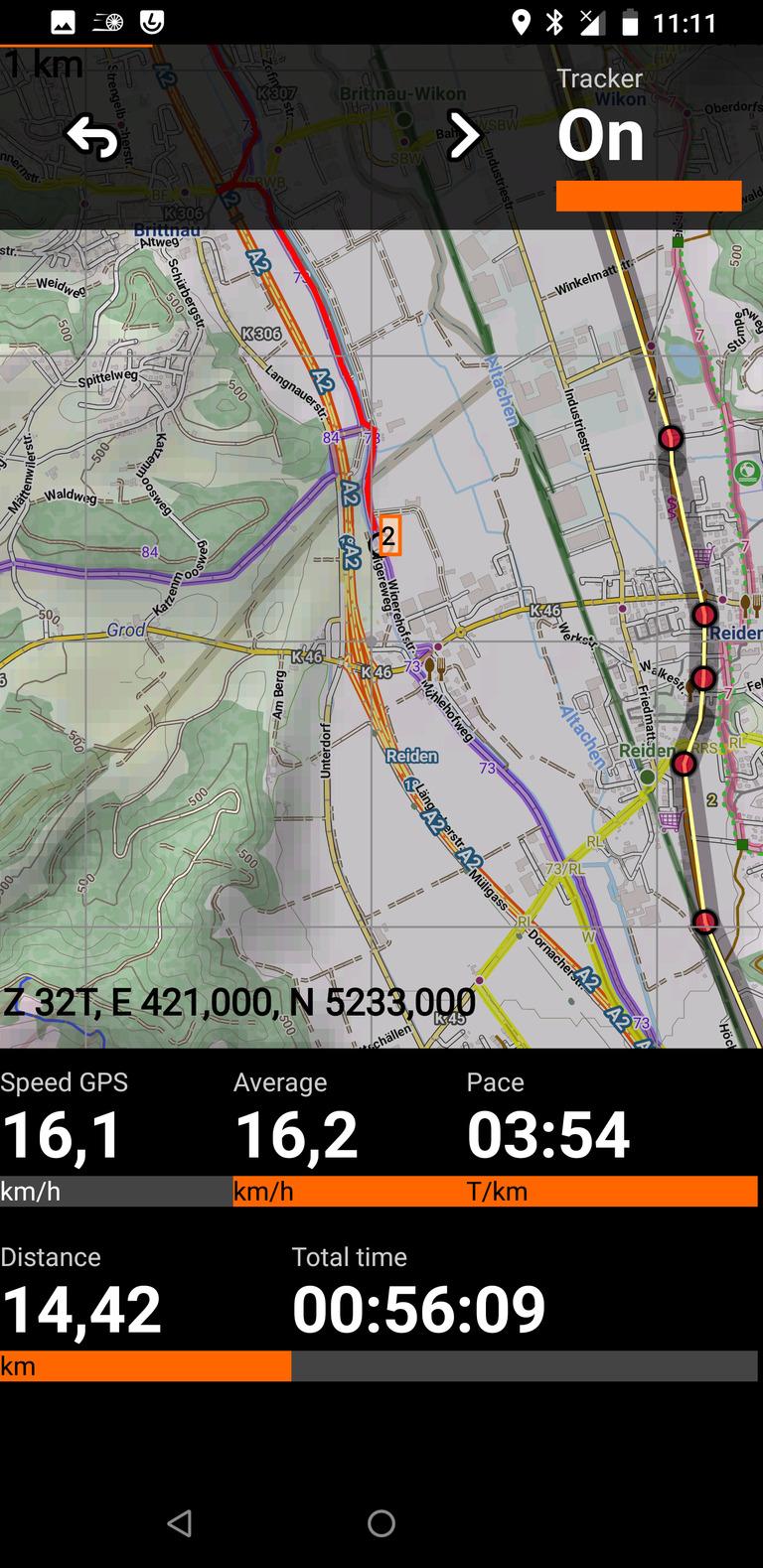
Task: Go to the home screen via the system home button
Action: tap(381, 1522)
